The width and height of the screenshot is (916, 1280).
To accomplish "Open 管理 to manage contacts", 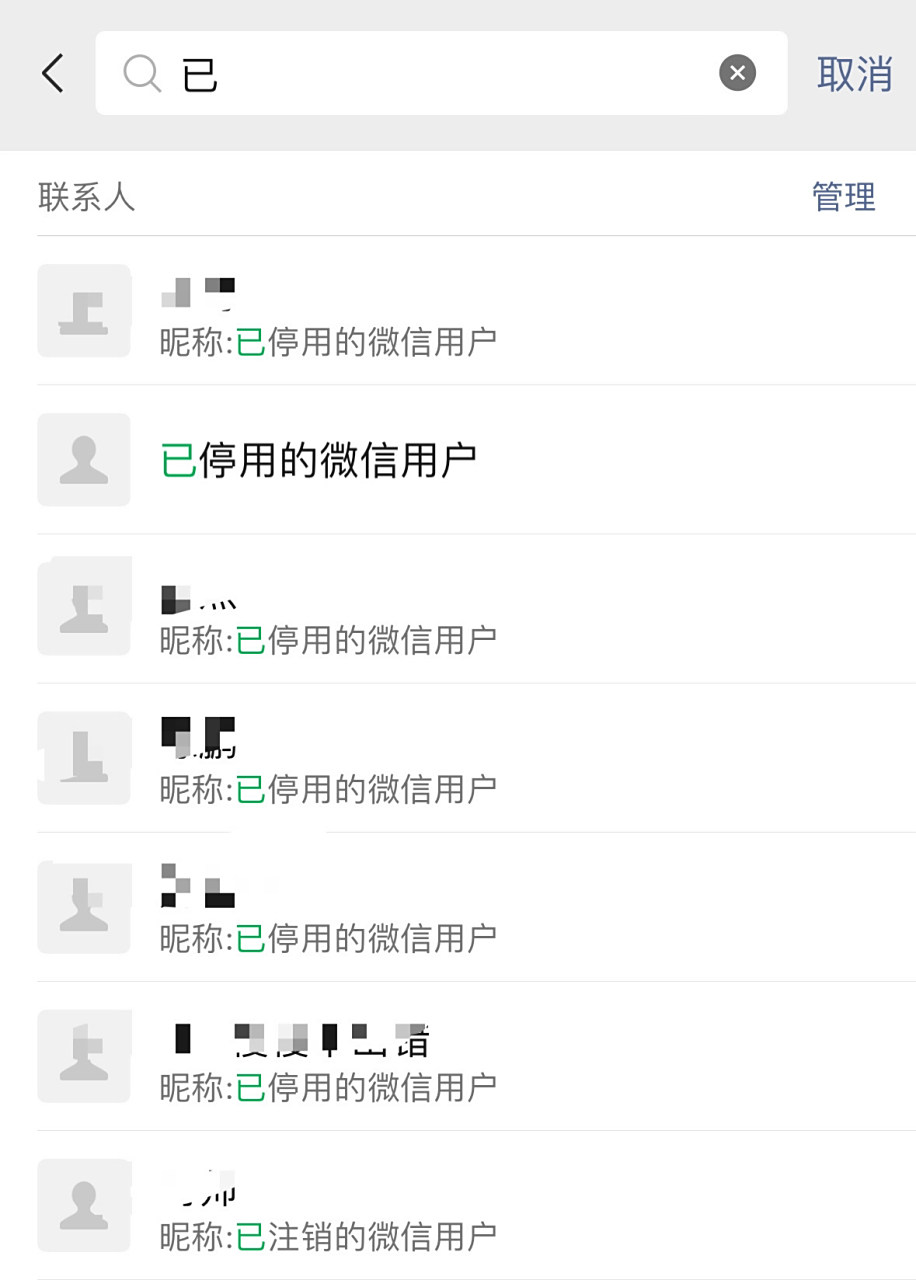I will pos(844,197).
